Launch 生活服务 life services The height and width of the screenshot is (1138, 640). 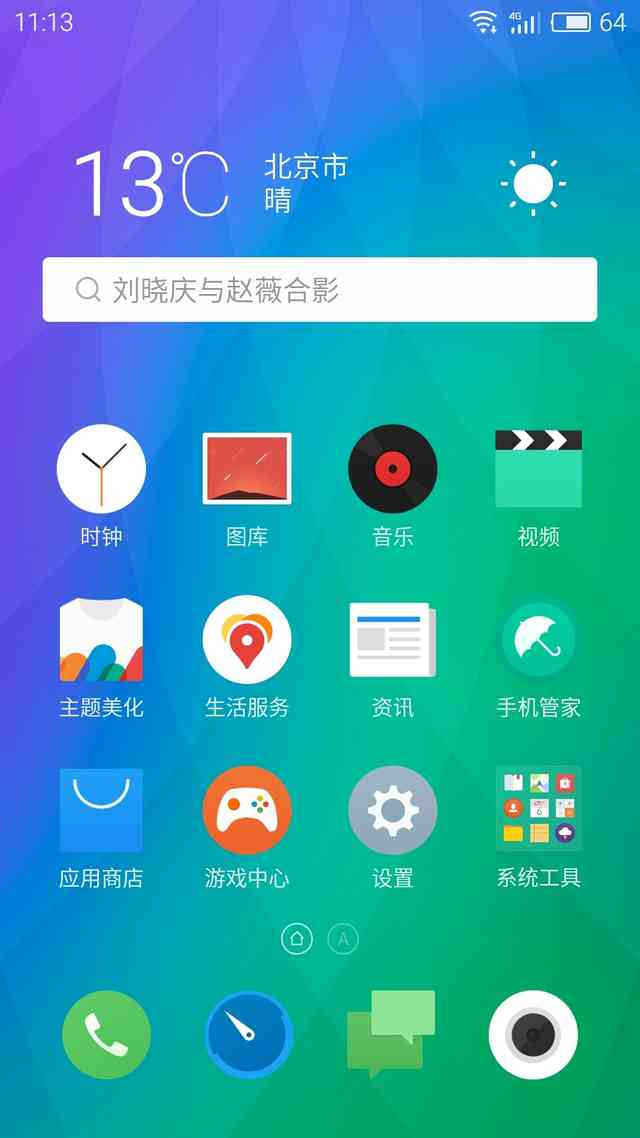click(247, 640)
